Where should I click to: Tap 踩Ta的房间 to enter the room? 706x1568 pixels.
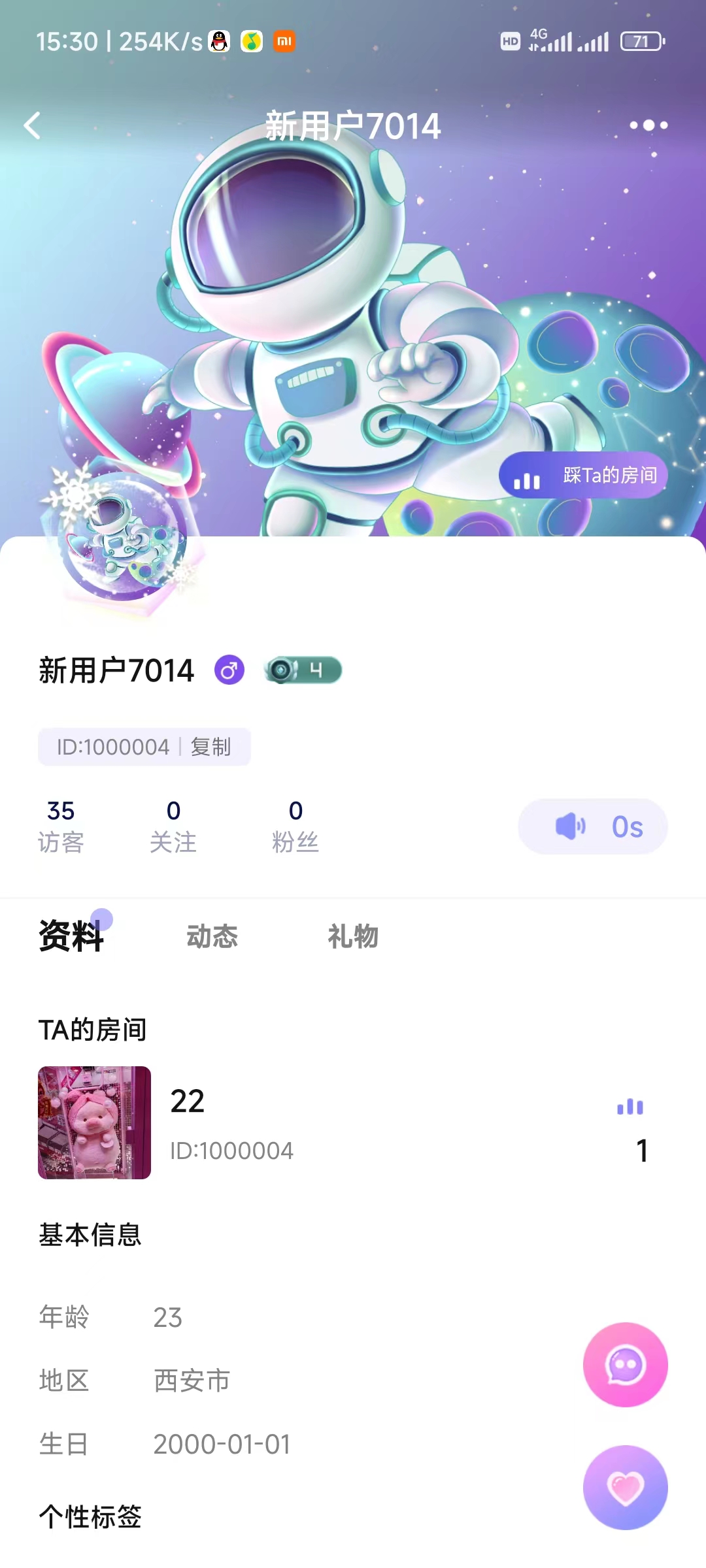[583, 475]
